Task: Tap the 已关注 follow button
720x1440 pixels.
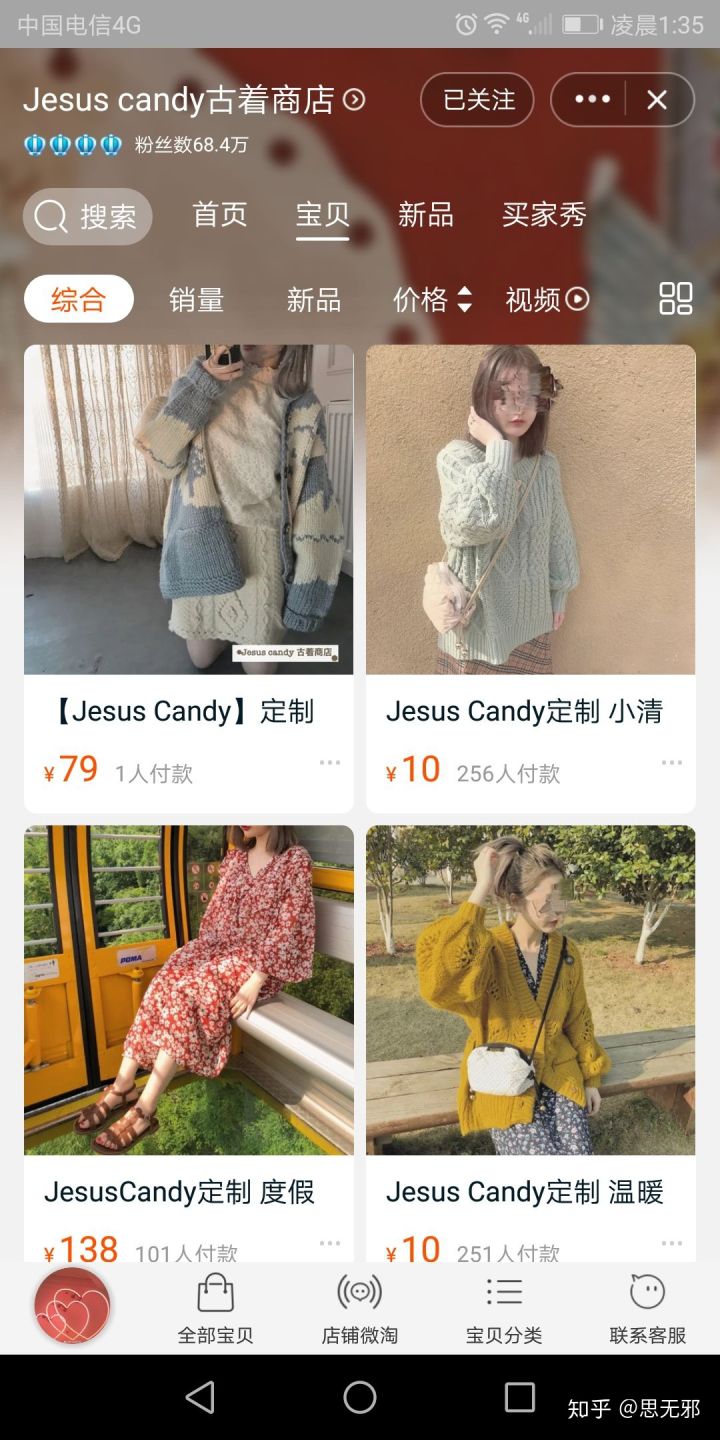Action: pos(477,100)
